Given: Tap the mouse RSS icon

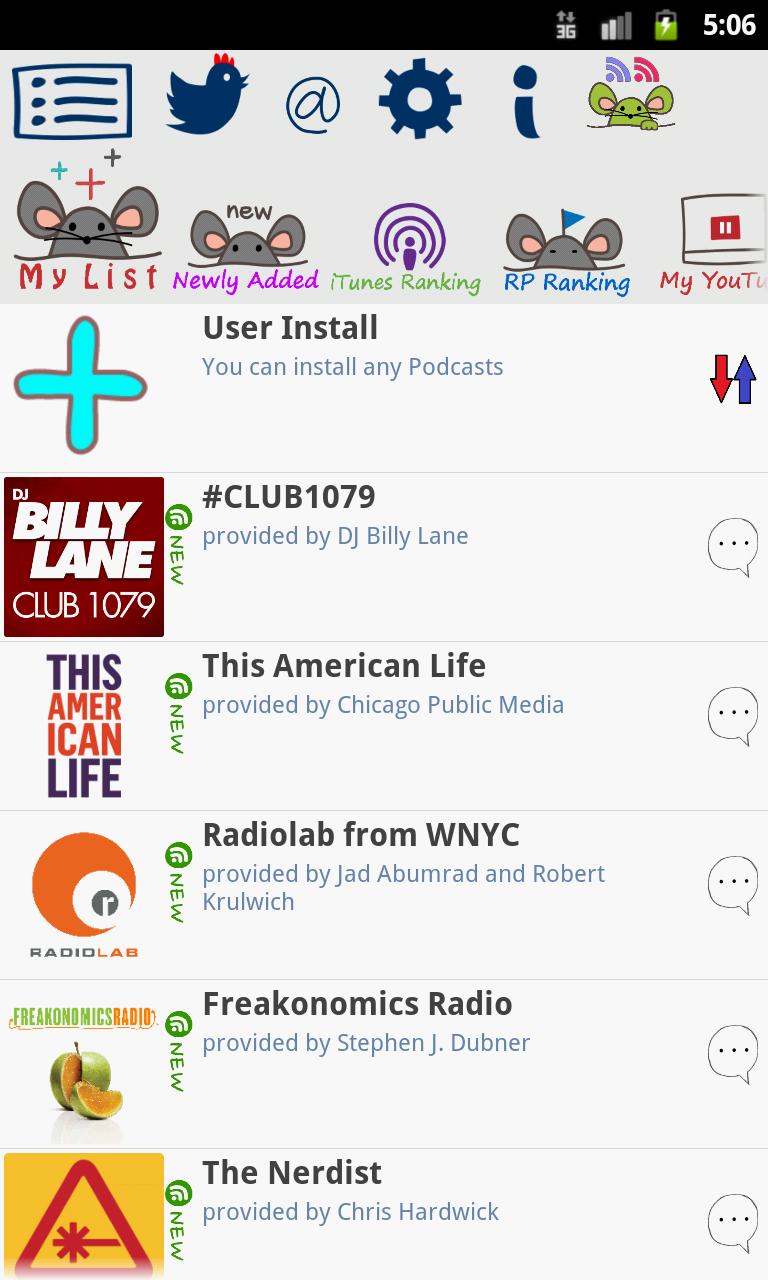Looking at the screenshot, I should [x=630, y=95].
